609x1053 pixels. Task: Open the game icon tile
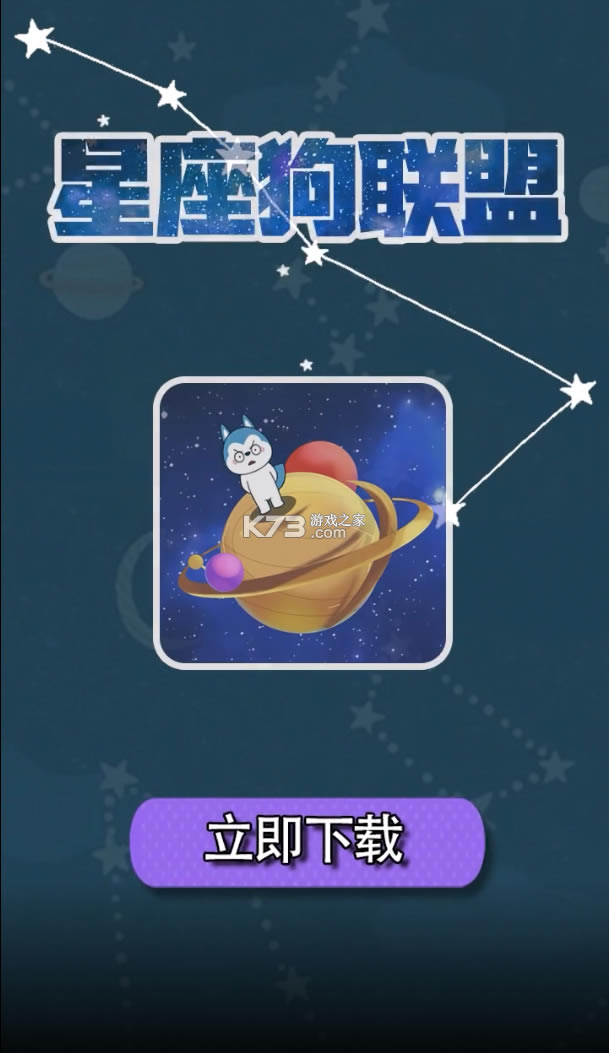click(302, 523)
